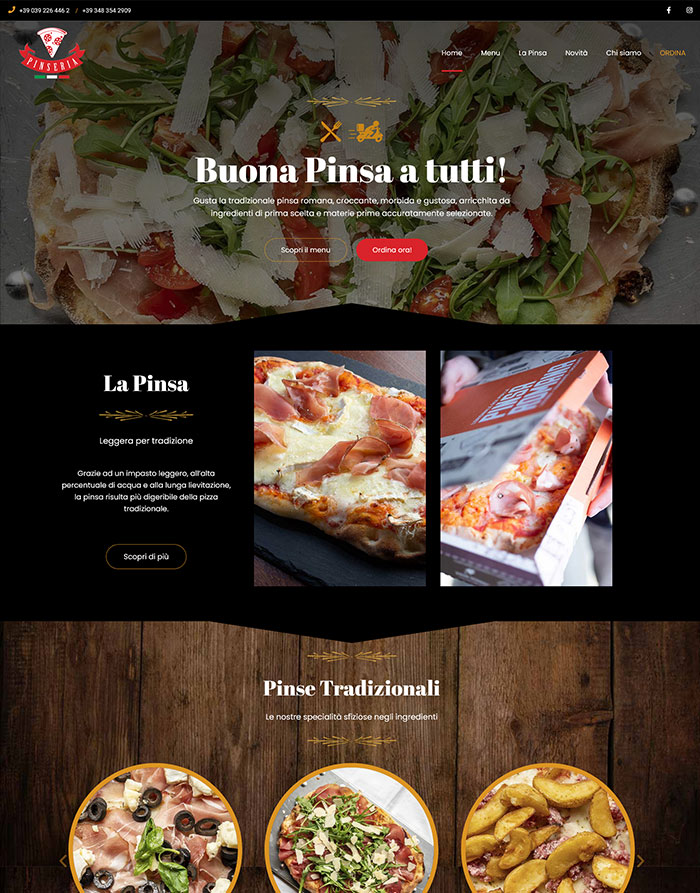This screenshot has height=893, width=700.
Task: Go to the Home nav item
Action: coord(452,53)
